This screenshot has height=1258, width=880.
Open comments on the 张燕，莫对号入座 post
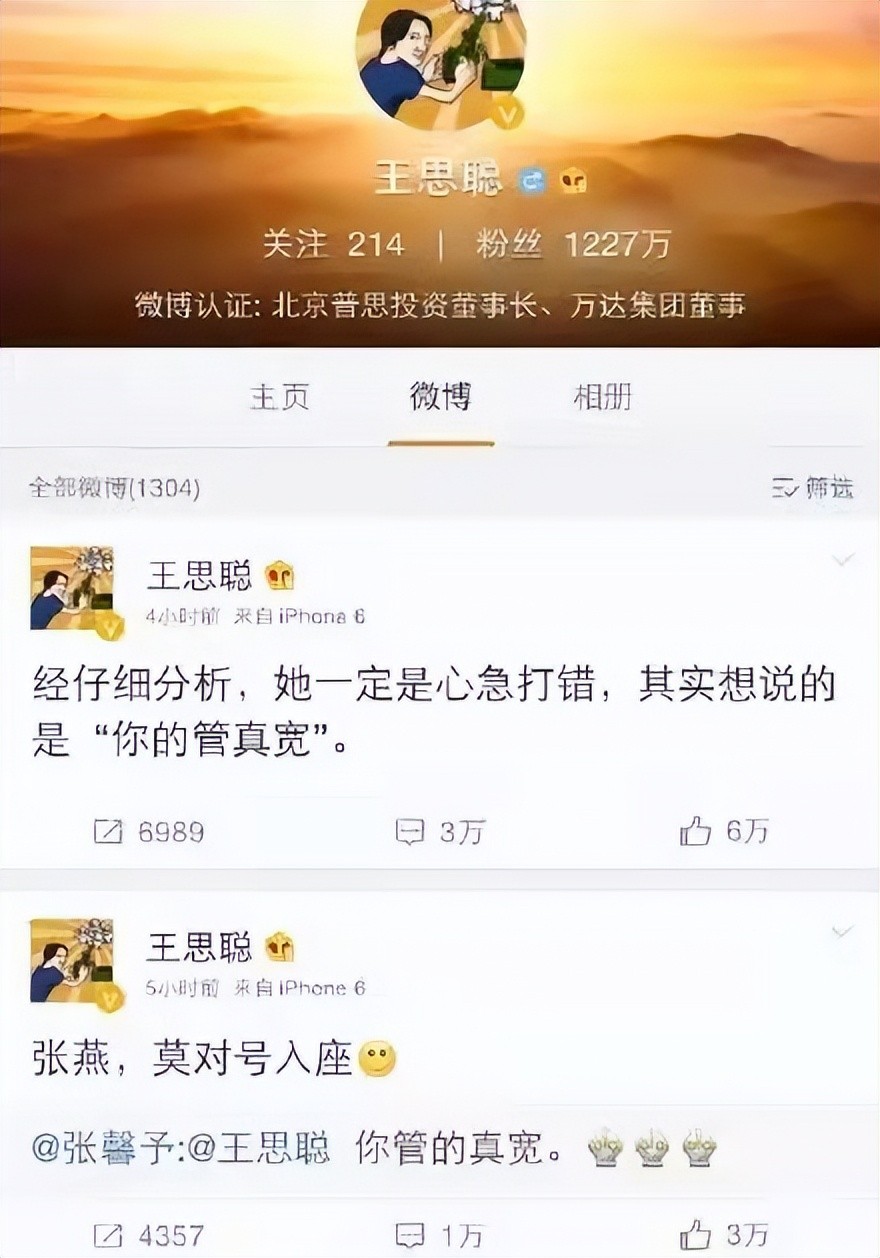440,1235
